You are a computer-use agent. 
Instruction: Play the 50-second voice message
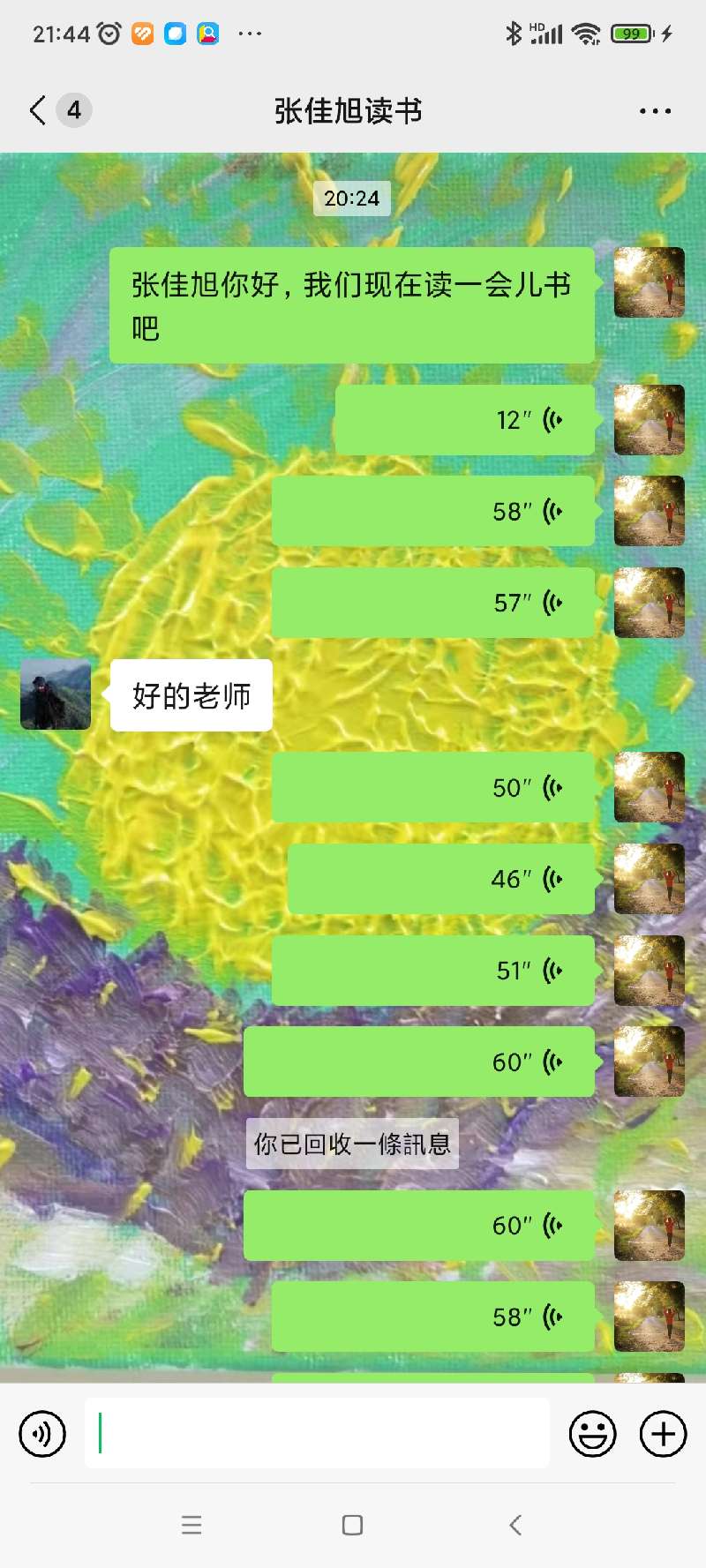432,787
